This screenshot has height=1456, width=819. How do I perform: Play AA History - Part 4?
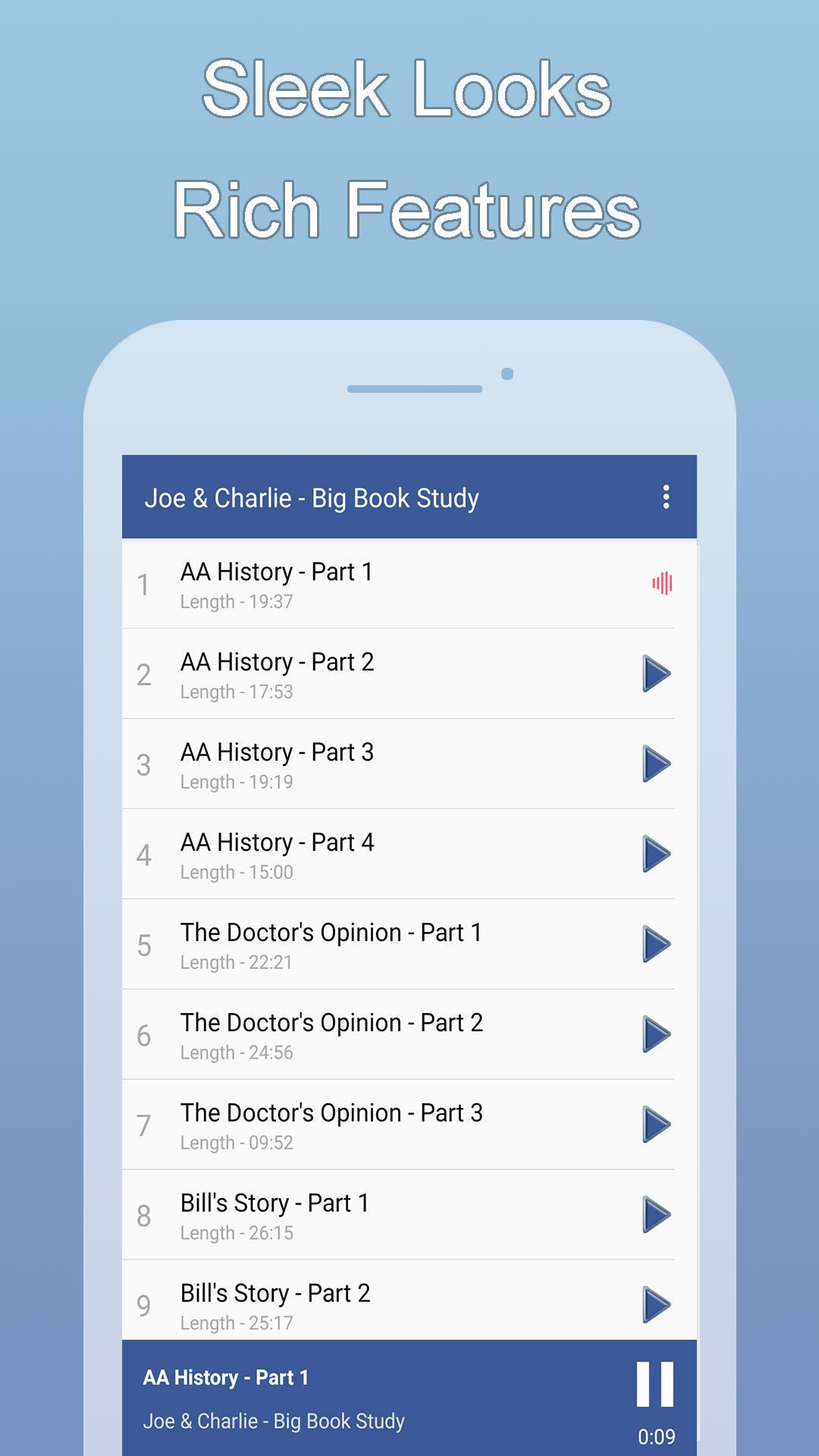[x=656, y=855]
